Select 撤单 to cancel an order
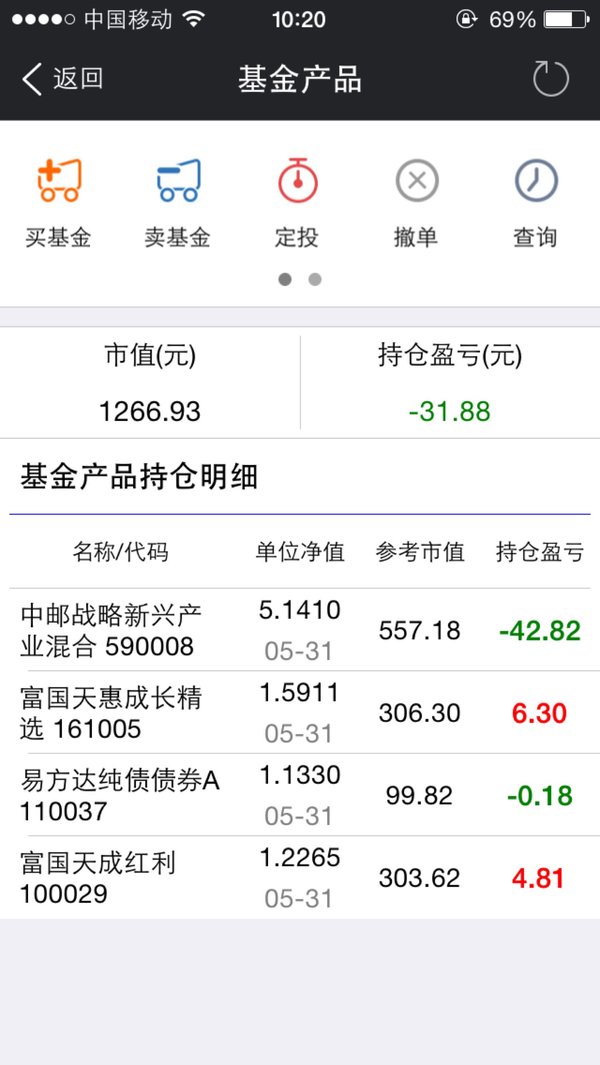Image resolution: width=600 pixels, height=1065 pixels. point(416,203)
